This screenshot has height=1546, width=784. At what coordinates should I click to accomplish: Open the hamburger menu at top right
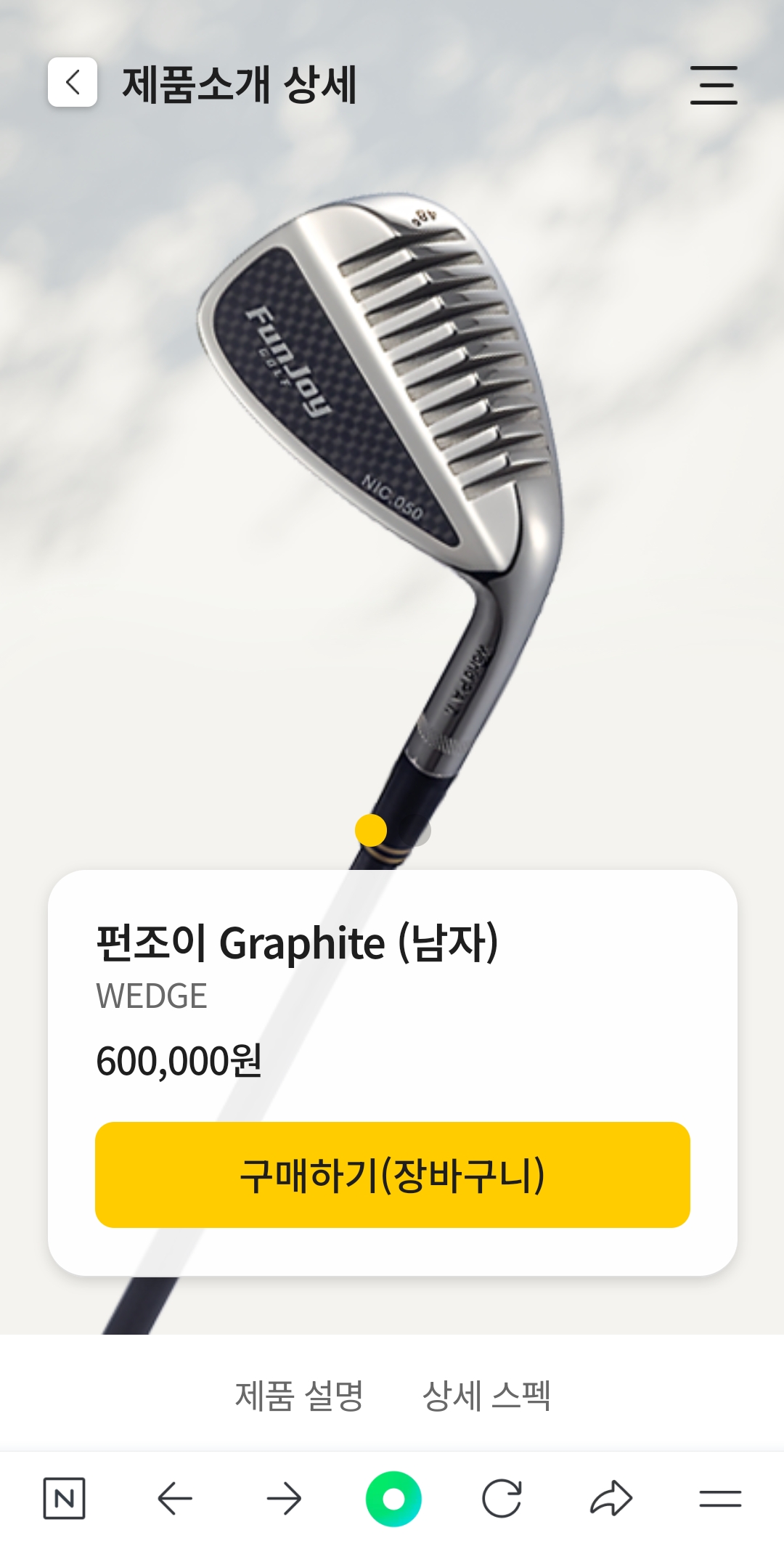713,85
